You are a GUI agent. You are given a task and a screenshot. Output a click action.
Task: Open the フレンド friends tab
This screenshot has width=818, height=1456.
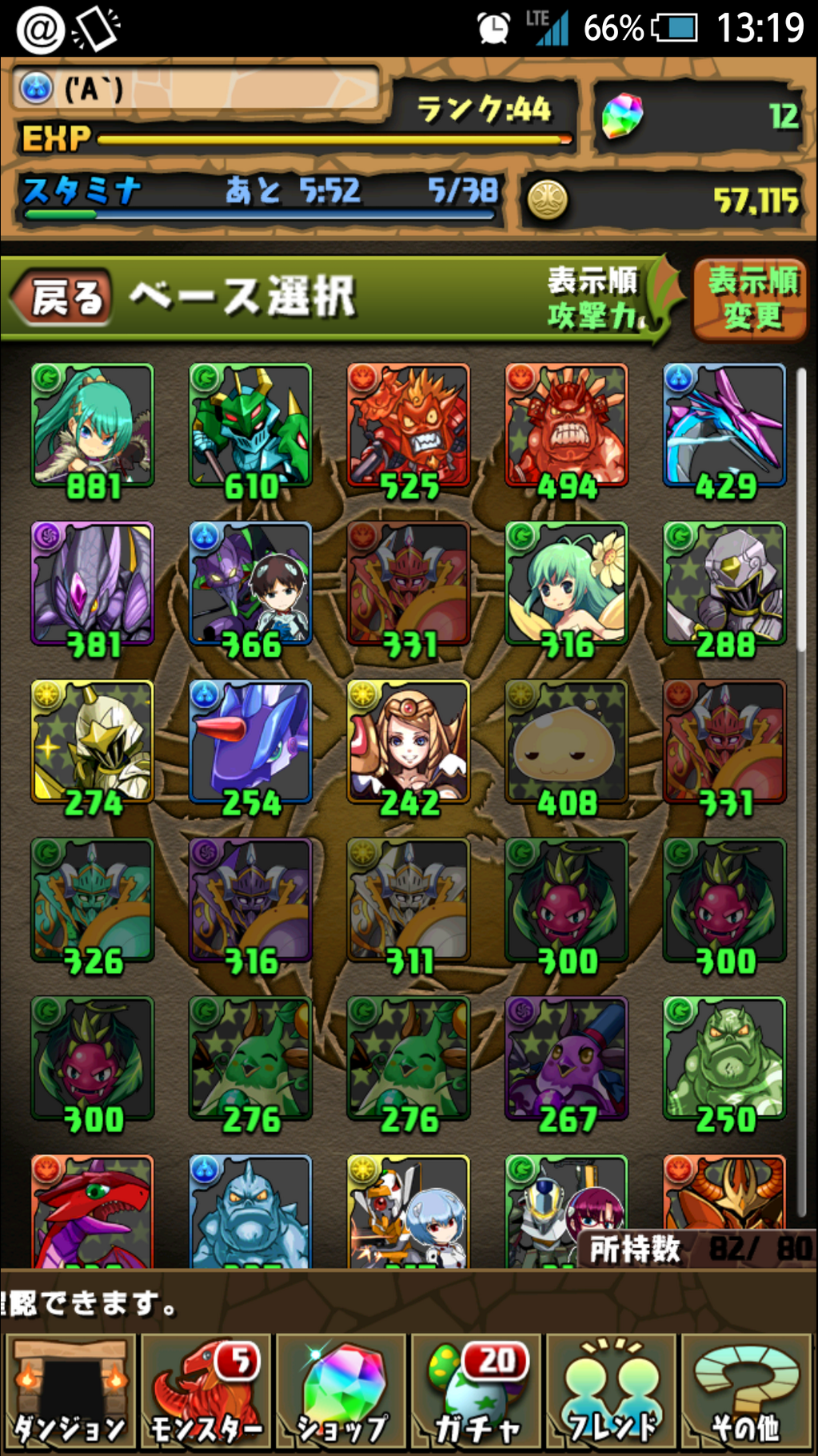tap(612, 1392)
